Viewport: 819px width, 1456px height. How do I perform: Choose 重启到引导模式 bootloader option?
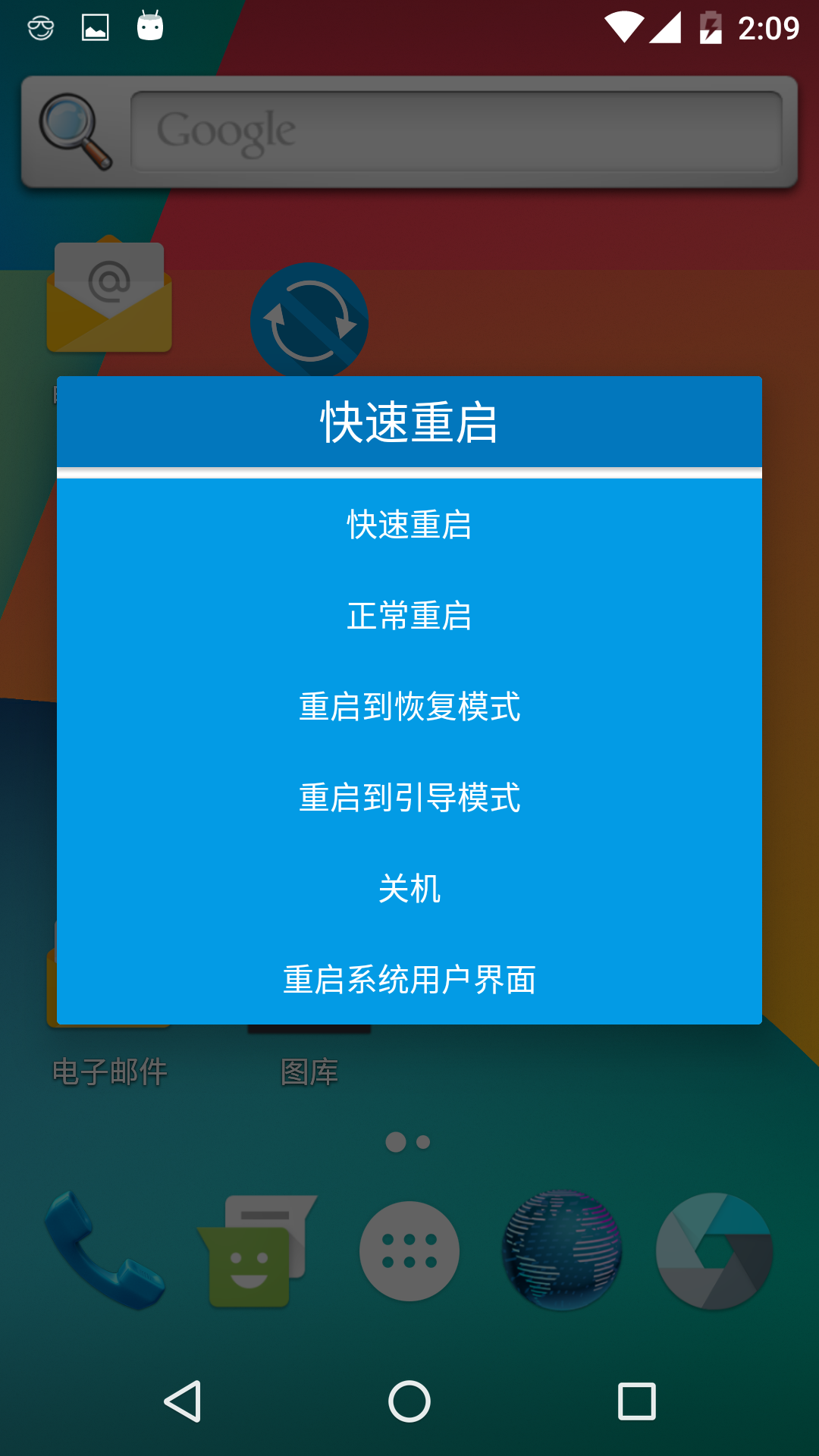pyautogui.click(x=409, y=799)
